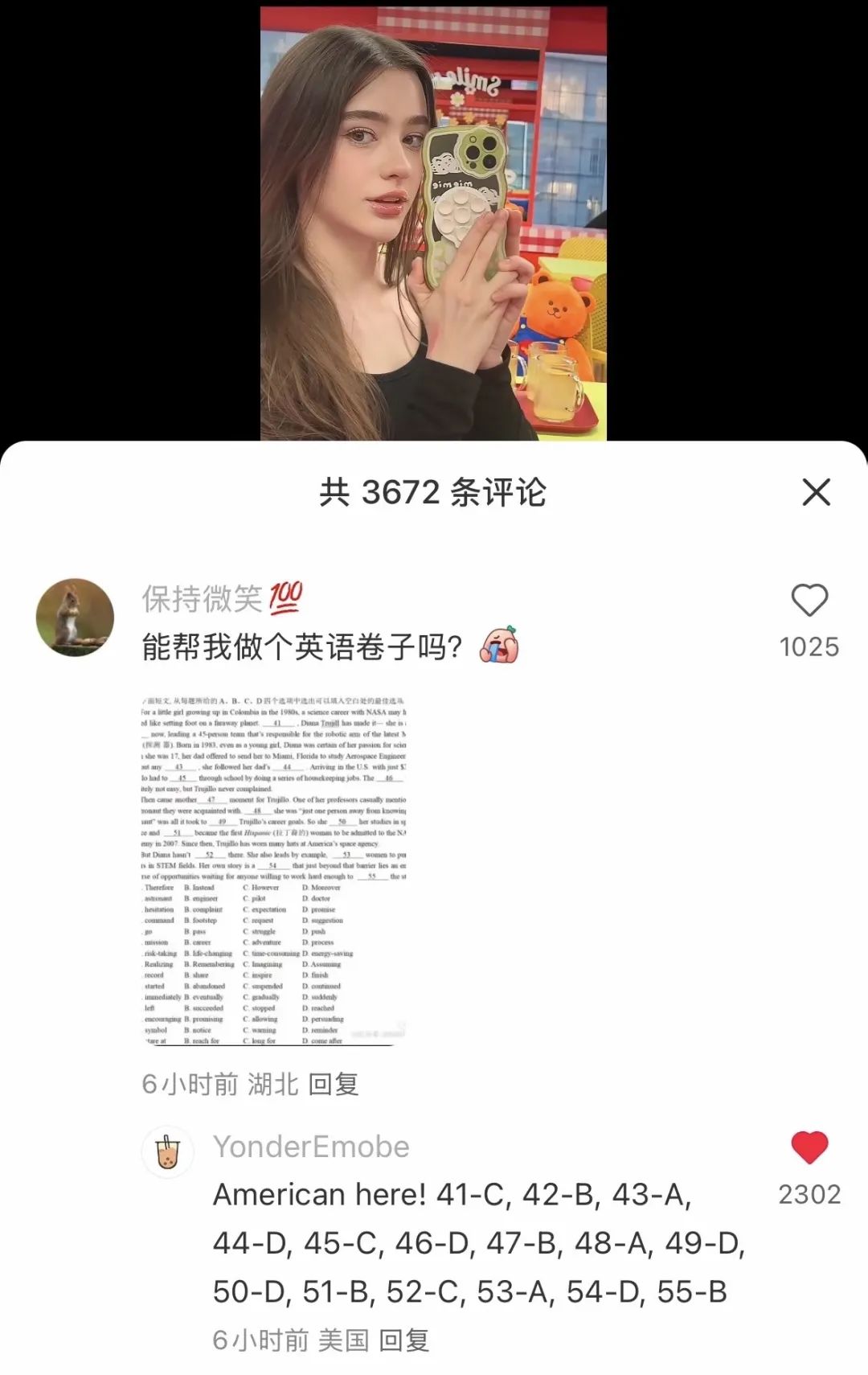The width and height of the screenshot is (868, 1375).
Task: Open the English test image attachment
Action: [x=273, y=871]
